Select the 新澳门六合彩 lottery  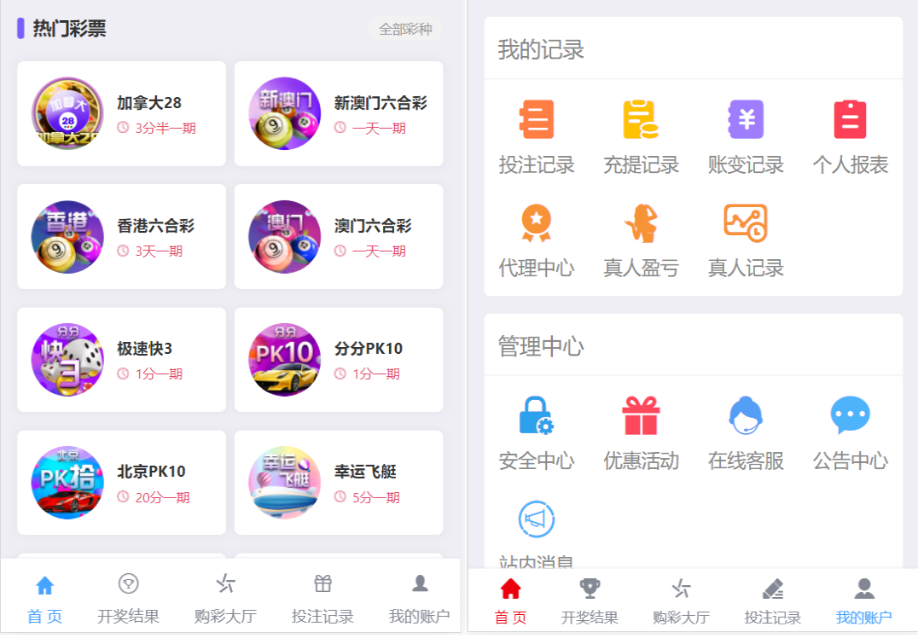338,114
